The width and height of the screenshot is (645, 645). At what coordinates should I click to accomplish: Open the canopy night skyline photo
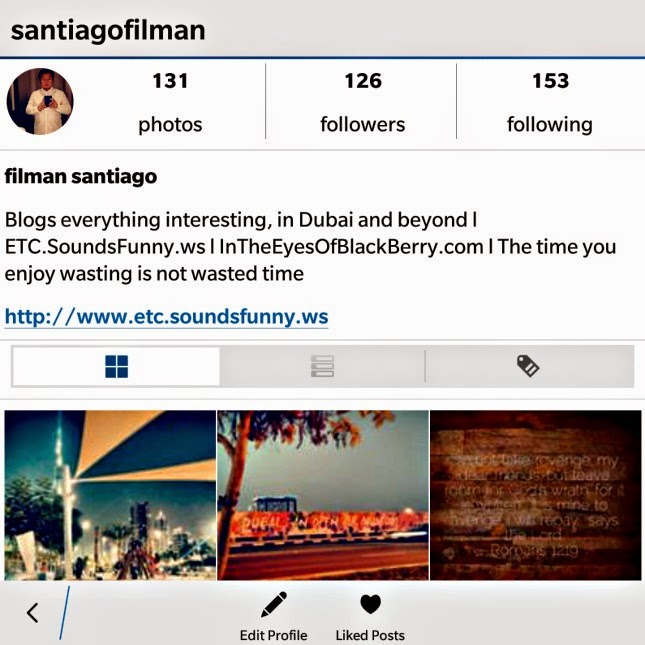click(110, 494)
